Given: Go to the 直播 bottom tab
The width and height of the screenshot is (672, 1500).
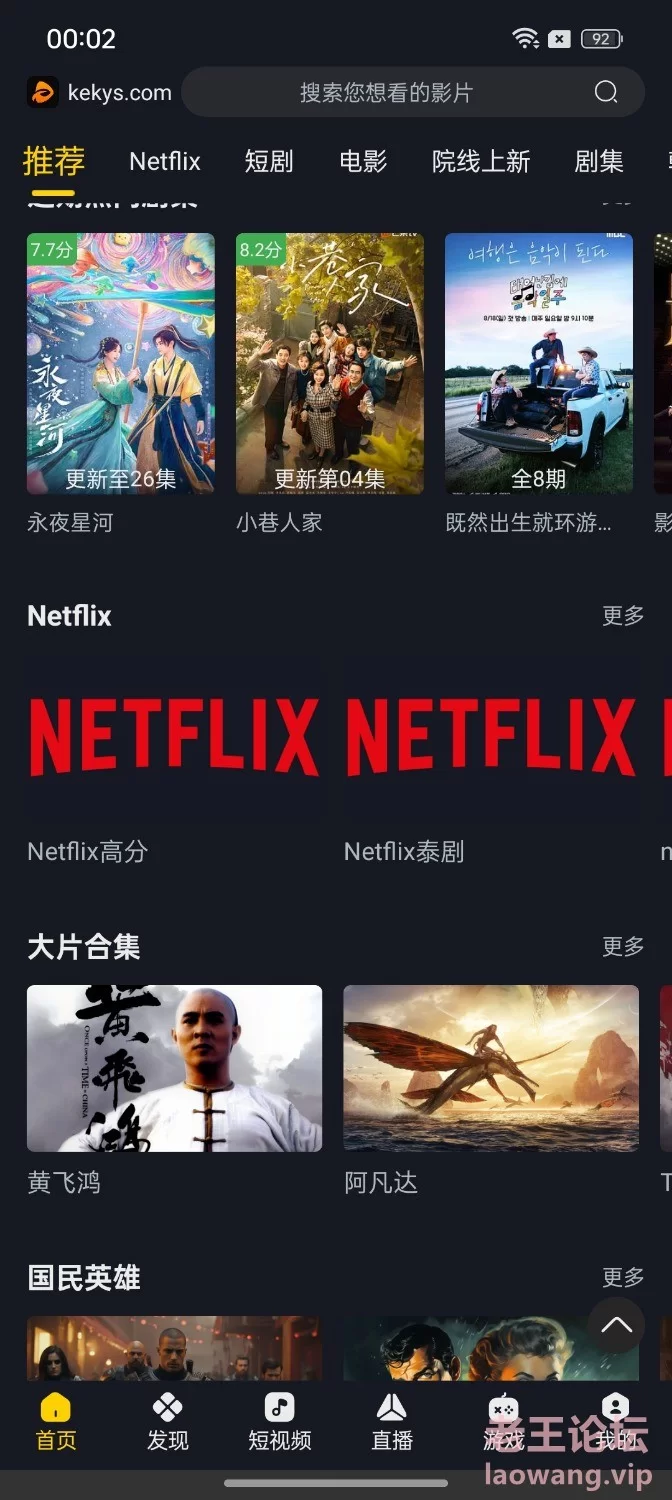Looking at the screenshot, I should (391, 1423).
